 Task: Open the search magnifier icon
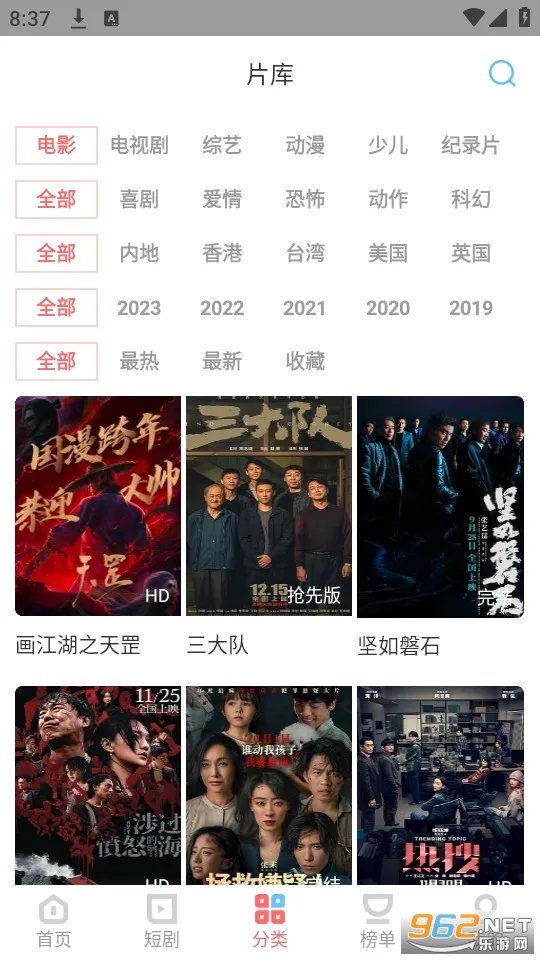(501, 74)
